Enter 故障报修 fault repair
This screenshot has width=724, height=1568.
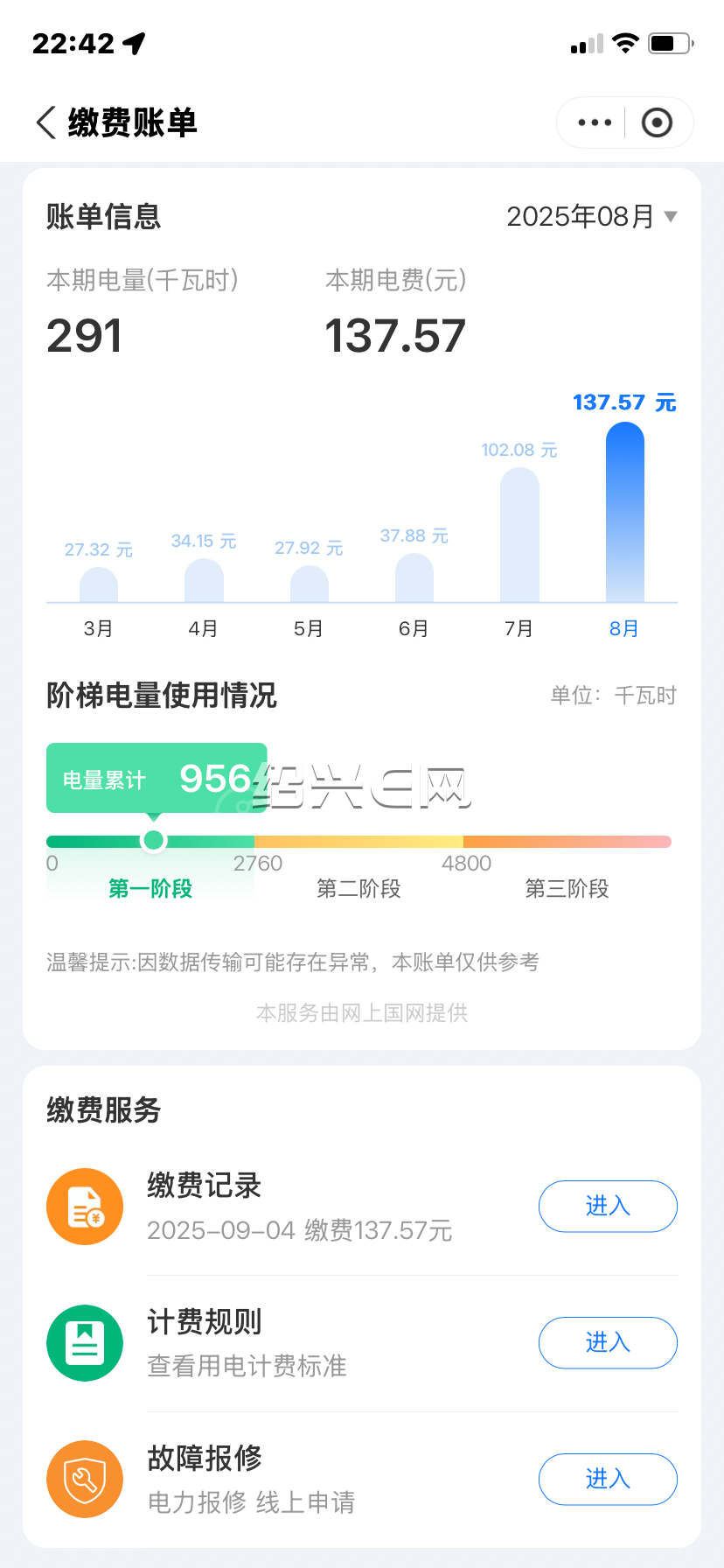tap(608, 1479)
